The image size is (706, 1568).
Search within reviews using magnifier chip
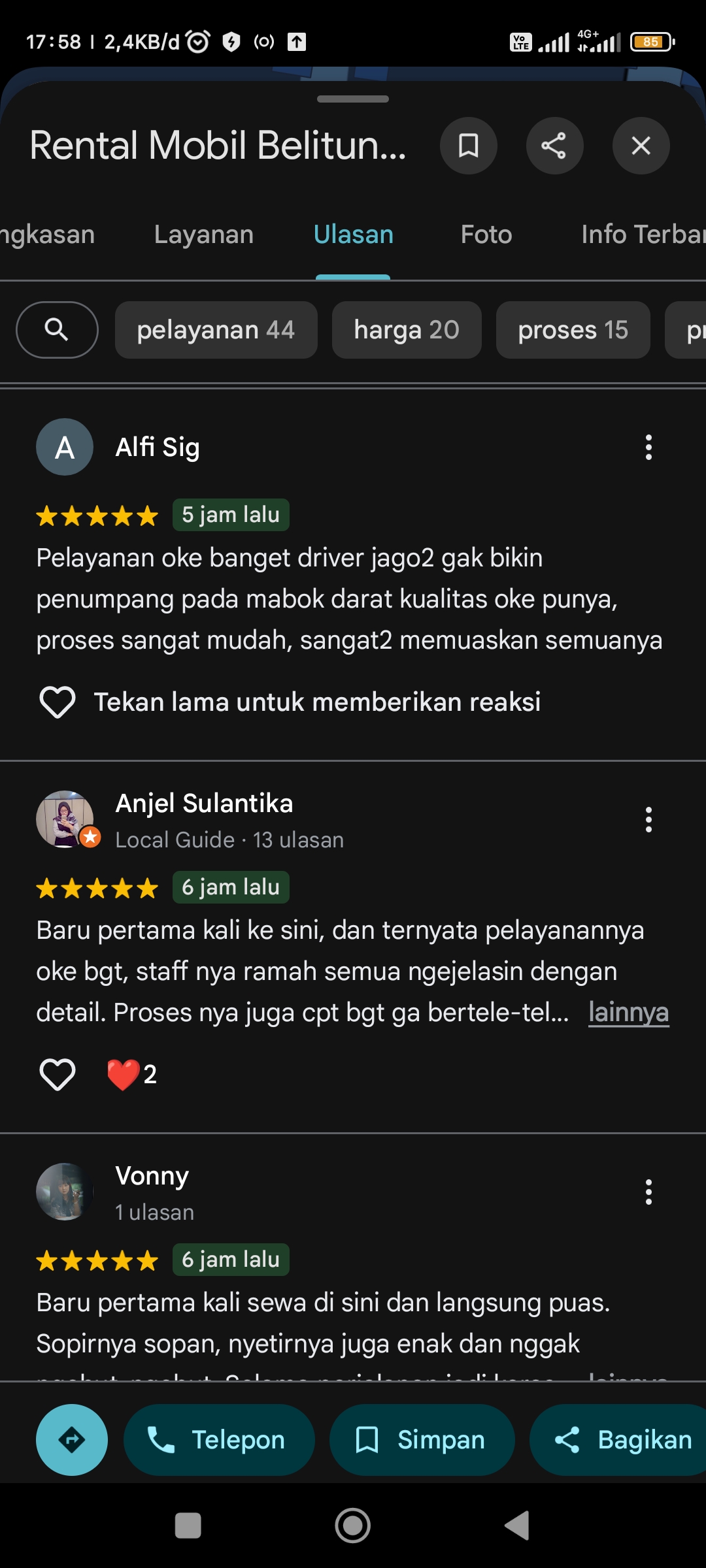[x=57, y=330]
